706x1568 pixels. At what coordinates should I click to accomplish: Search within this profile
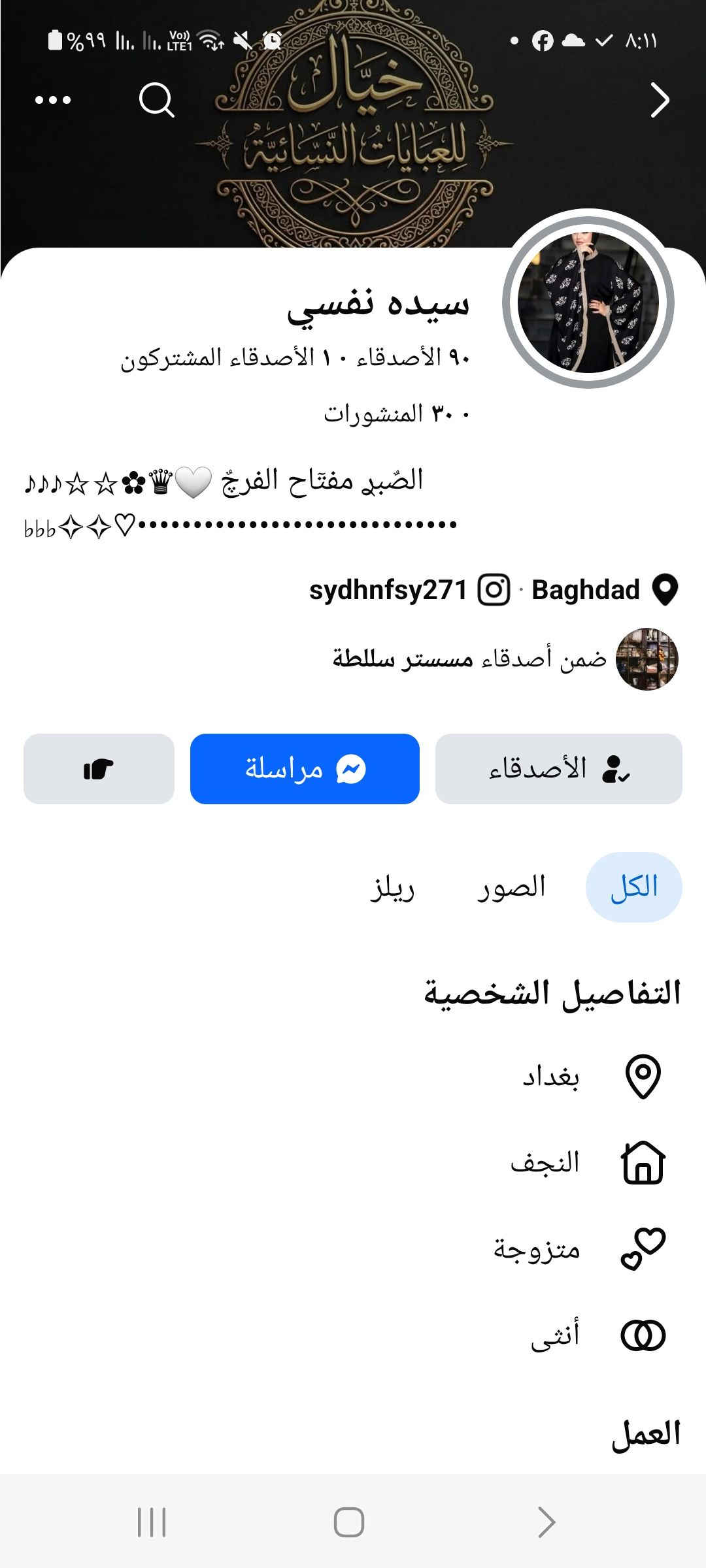157,100
